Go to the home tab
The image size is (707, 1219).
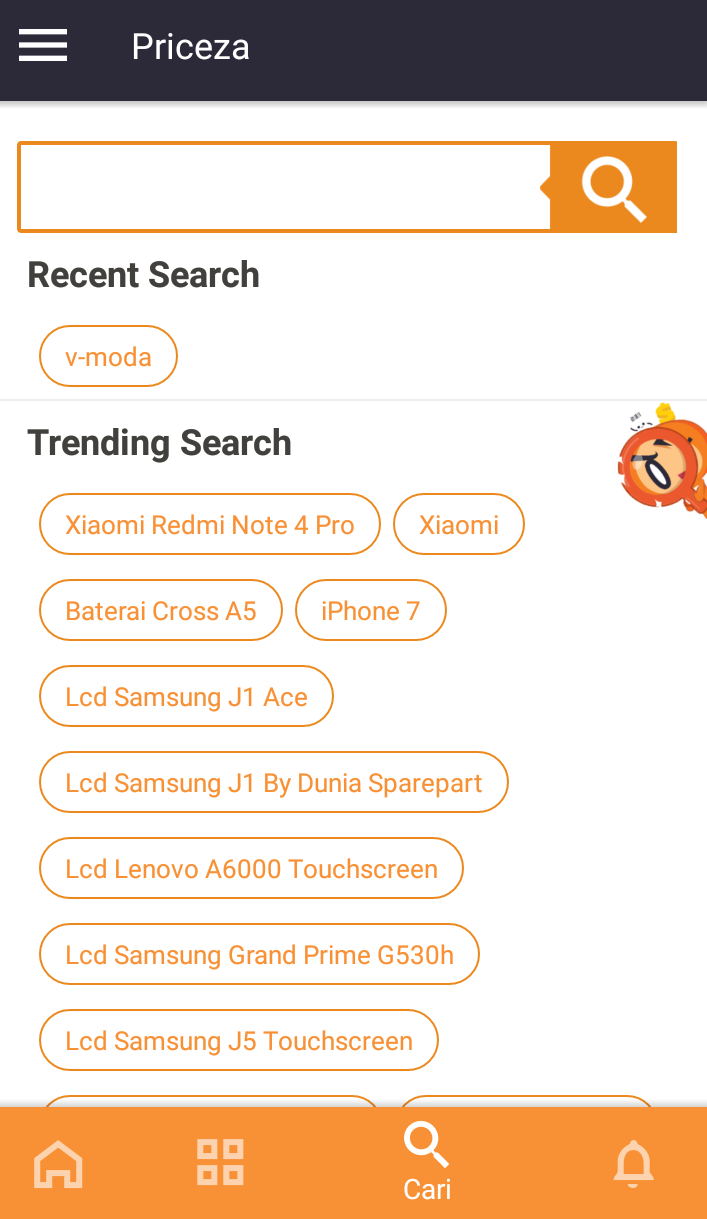58,1164
